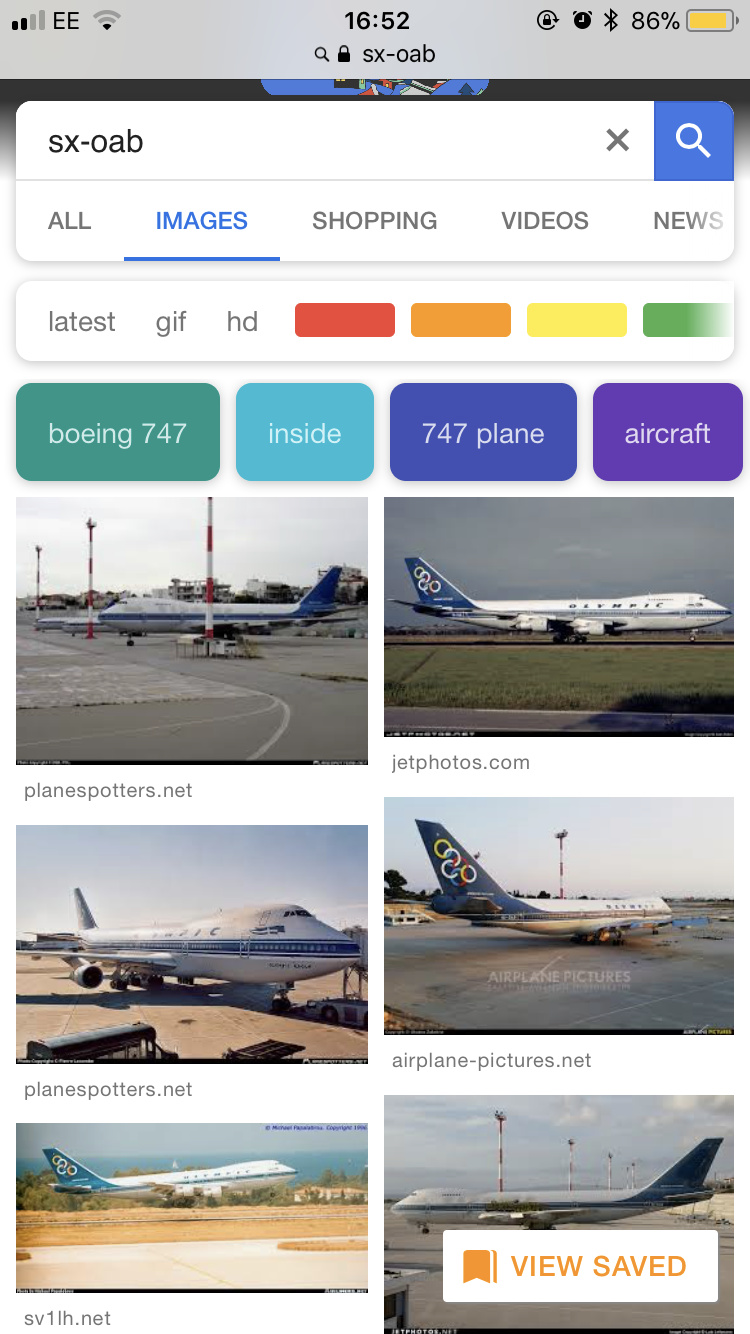Tap the blue search magnifier button
Viewport: 750px width, 1334px height.
(693, 141)
